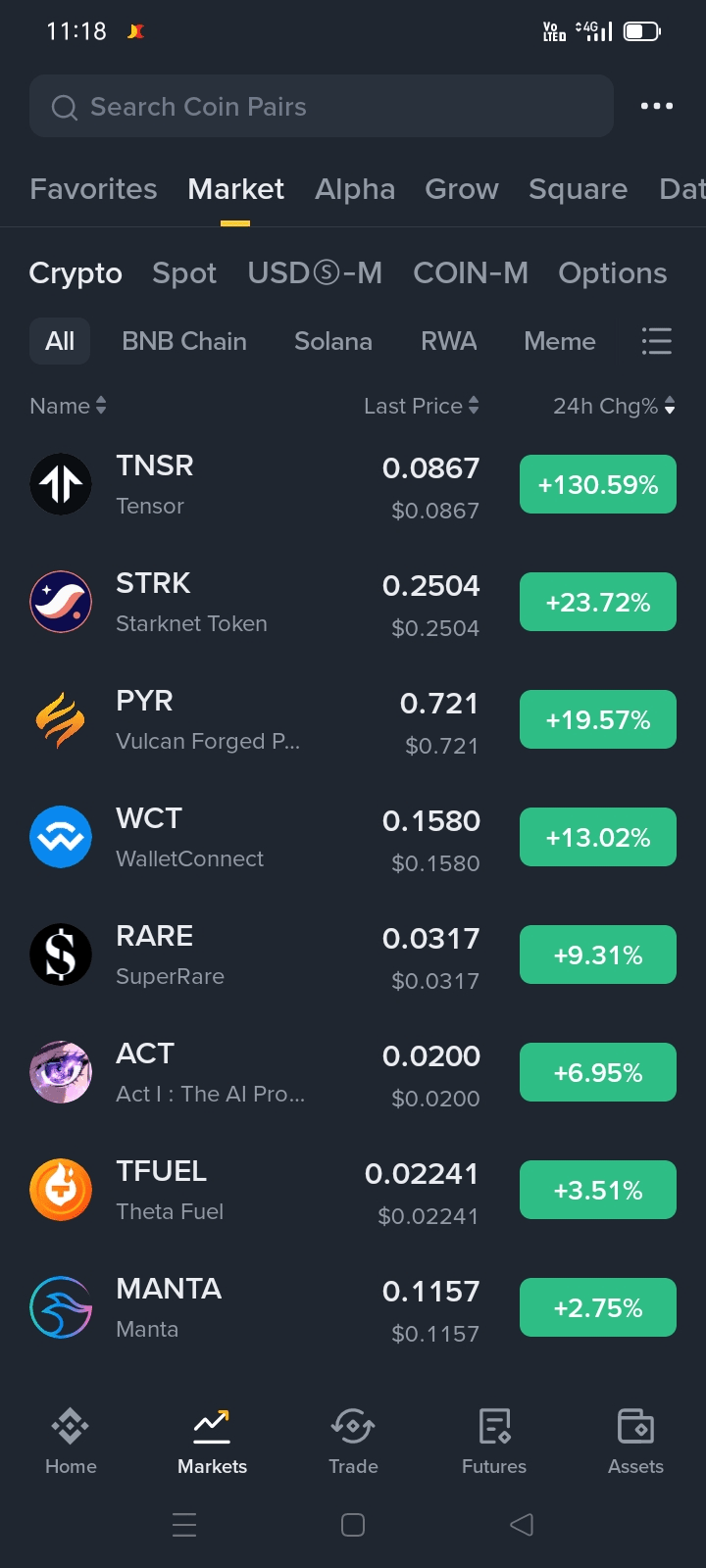
Task: Filter coins by Meme
Action: [x=560, y=341]
